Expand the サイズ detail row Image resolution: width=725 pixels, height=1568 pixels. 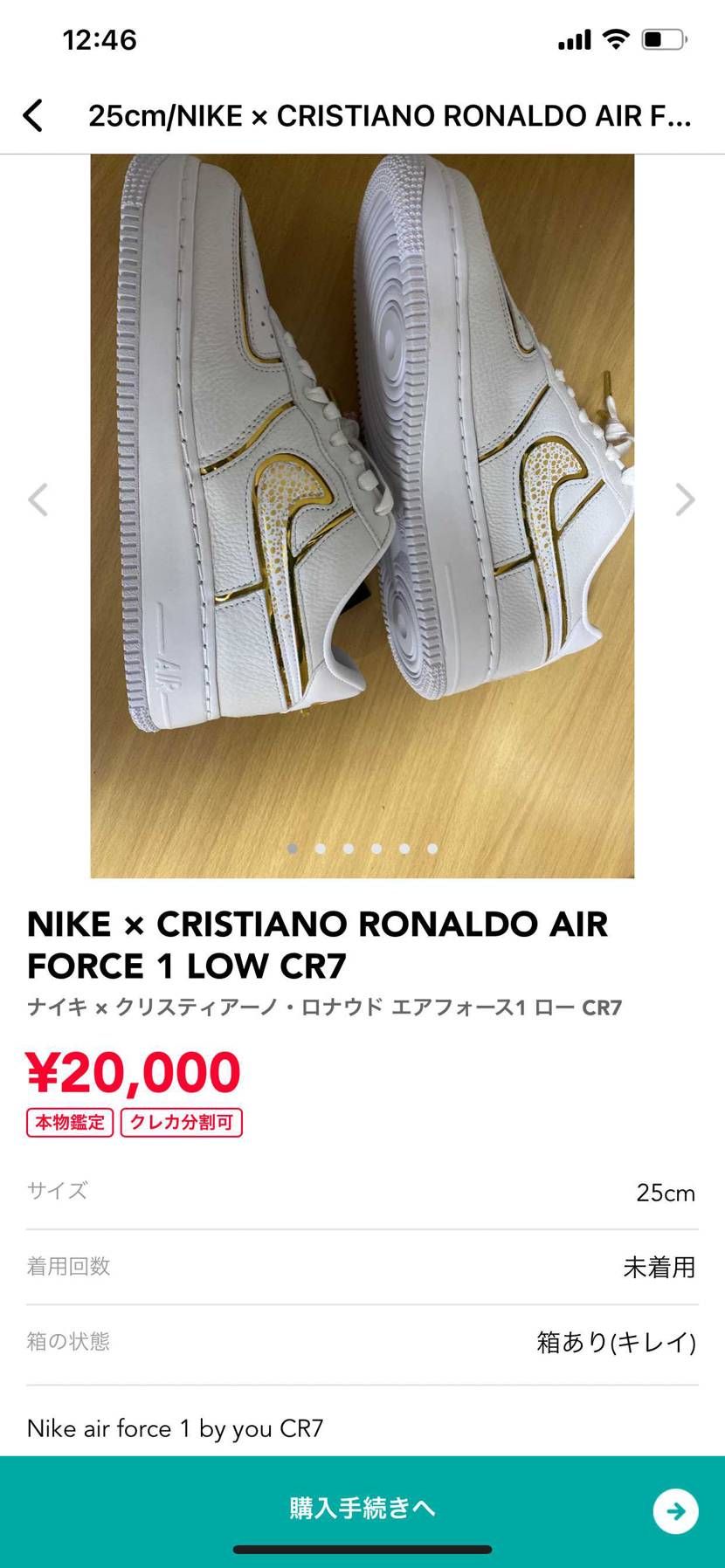[362, 1191]
